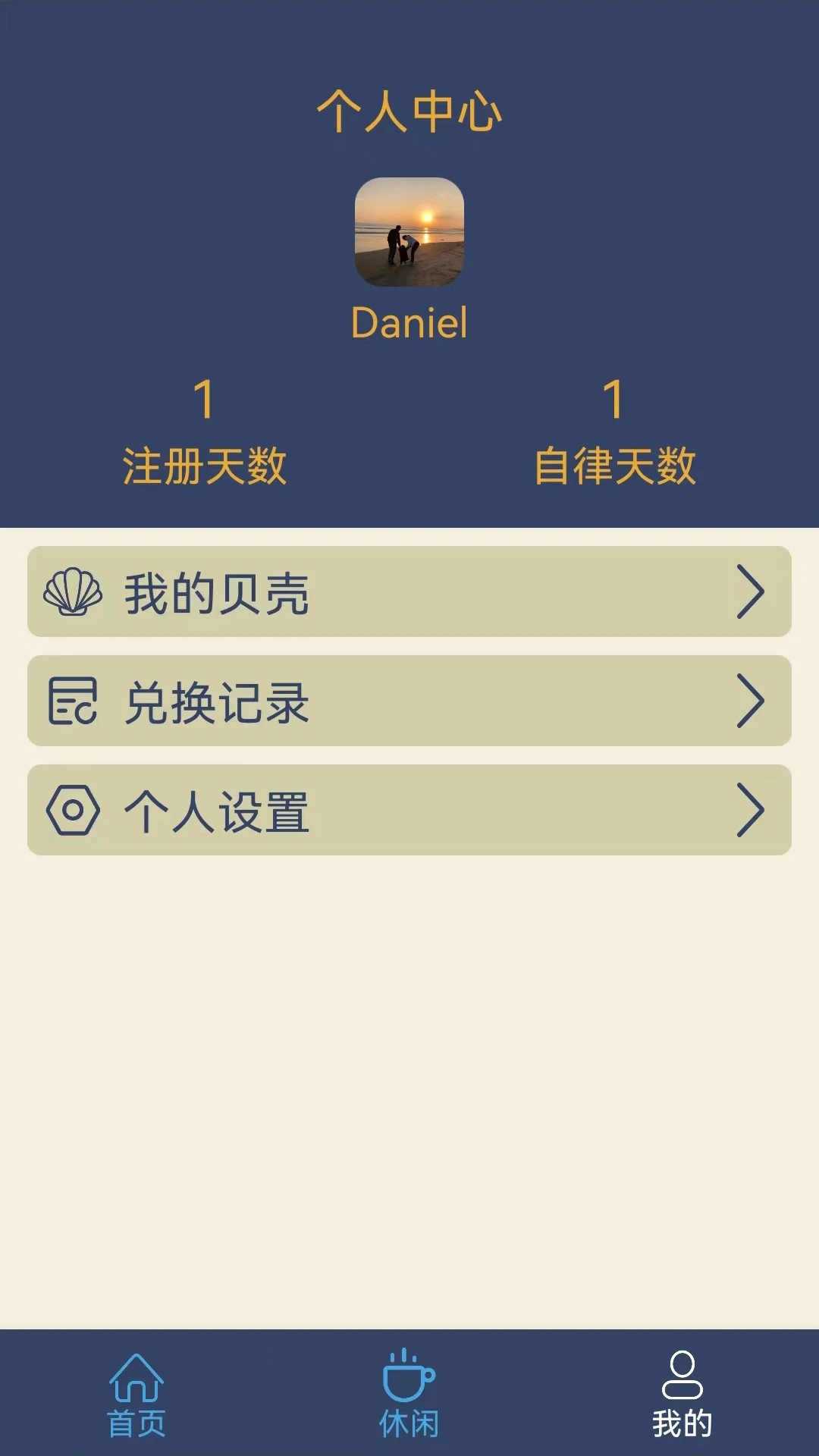Open the 我的贝壳 row
This screenshot has width=819, height=1456.
409,593
